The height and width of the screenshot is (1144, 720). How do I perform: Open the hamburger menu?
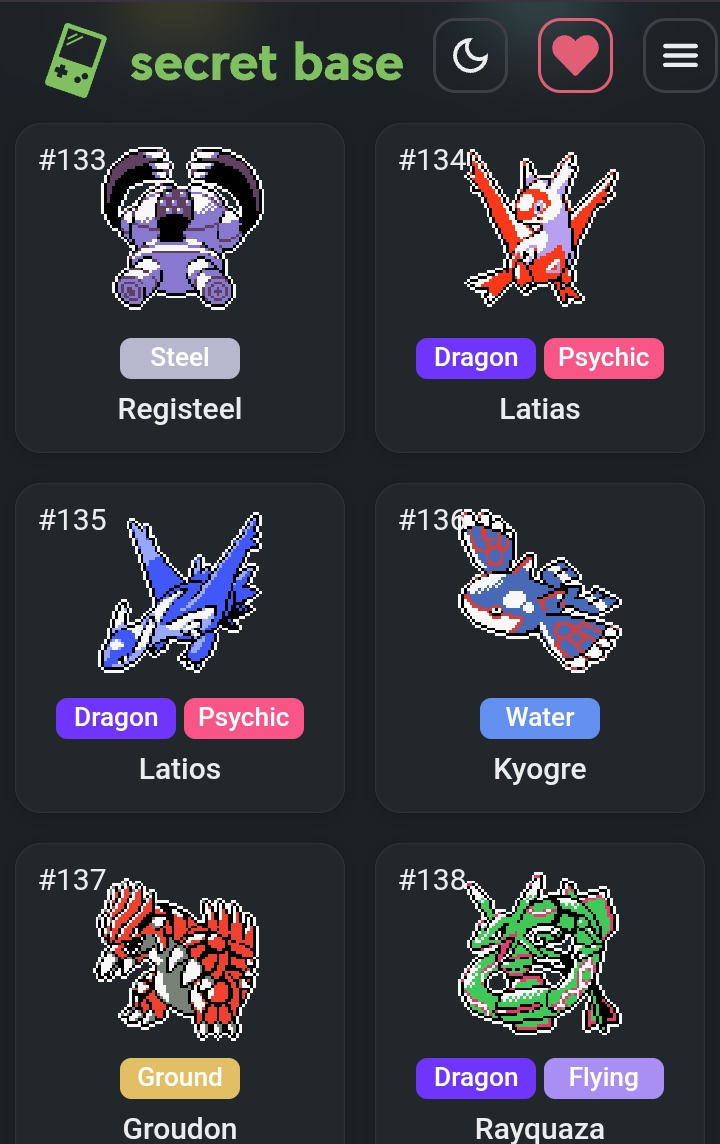click(x=680, y=56)
